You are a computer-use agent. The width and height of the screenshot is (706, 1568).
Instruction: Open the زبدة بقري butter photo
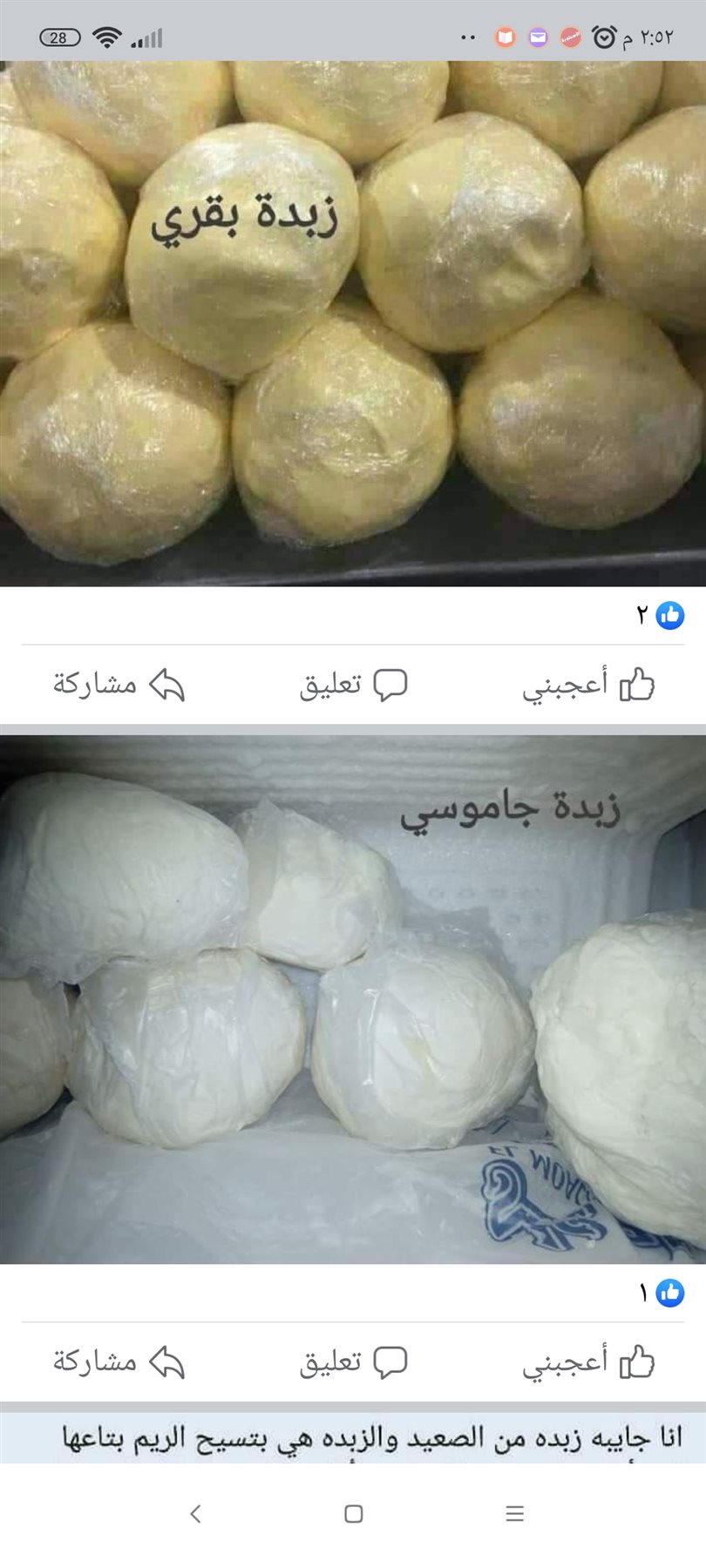click(x=353, y=322)
